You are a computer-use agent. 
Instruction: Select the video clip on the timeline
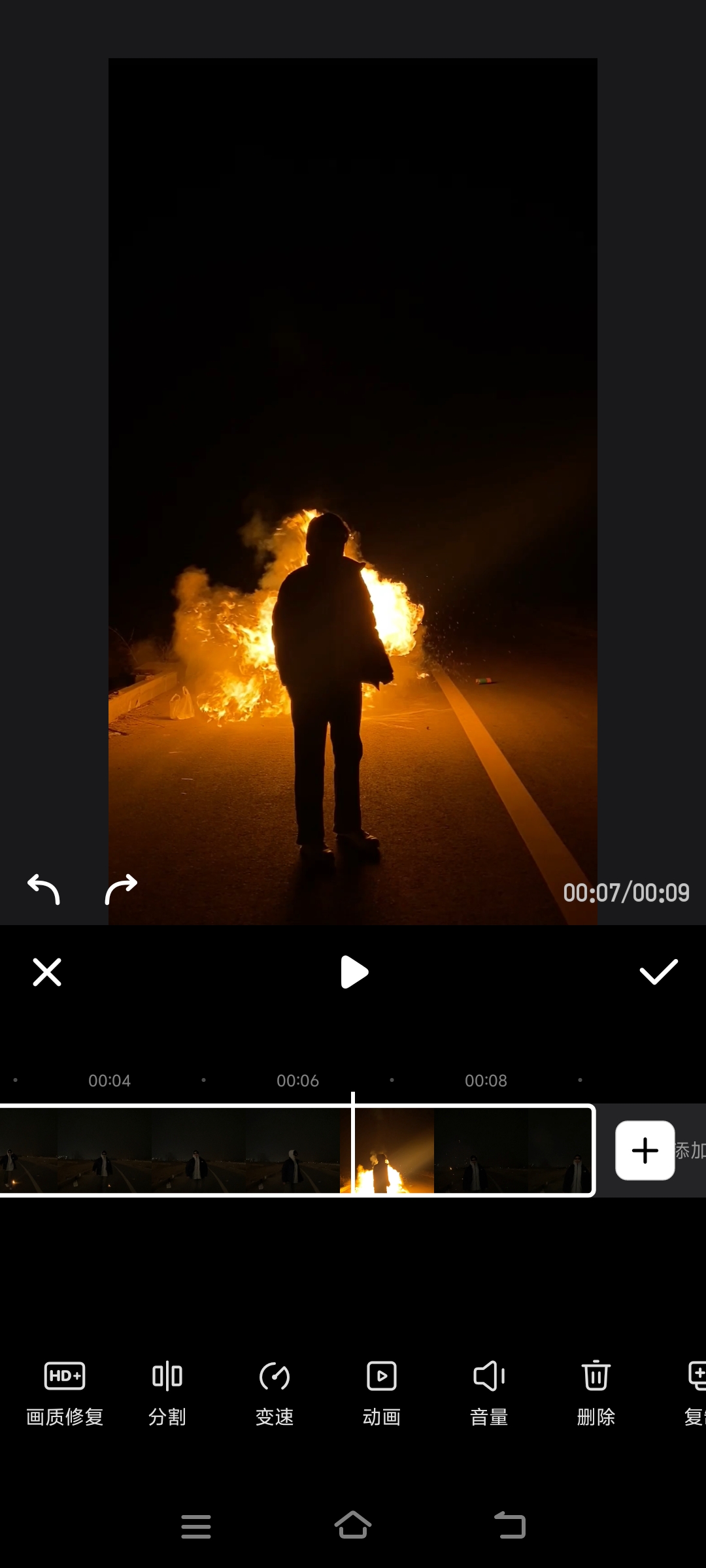coord(296,1151)
